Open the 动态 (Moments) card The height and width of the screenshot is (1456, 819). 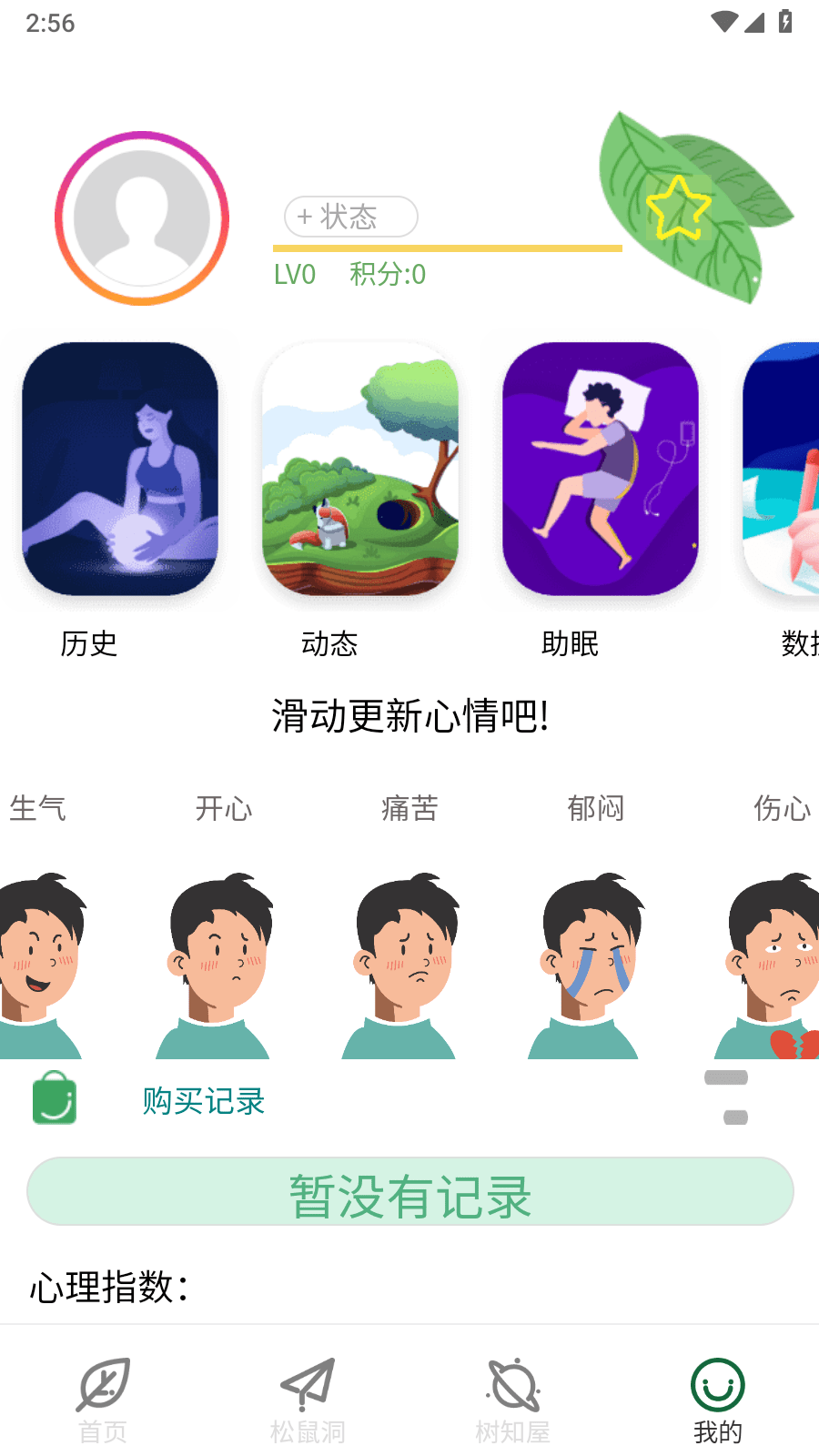tap(359, 469)
